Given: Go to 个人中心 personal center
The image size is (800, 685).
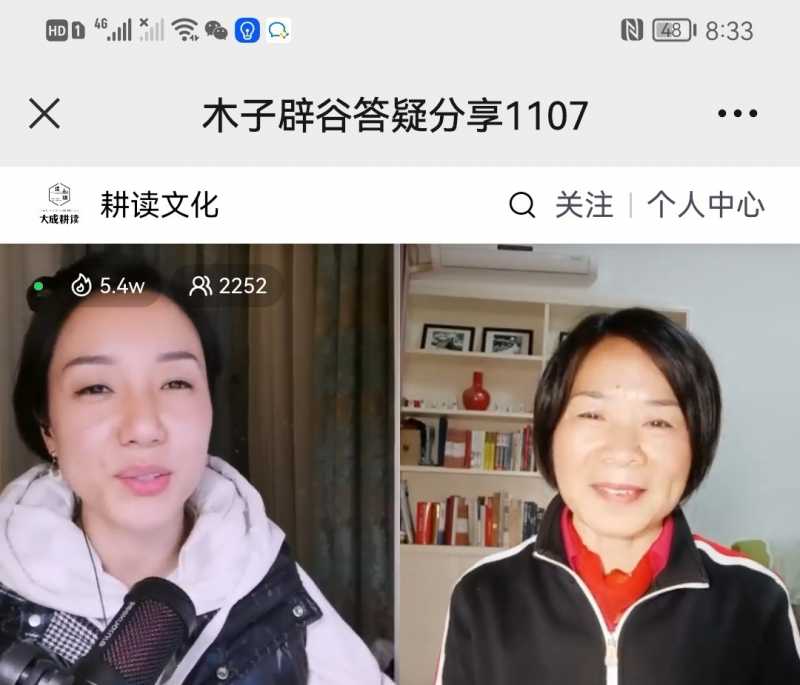Looking at the screenshot, I should pos(705,206).
